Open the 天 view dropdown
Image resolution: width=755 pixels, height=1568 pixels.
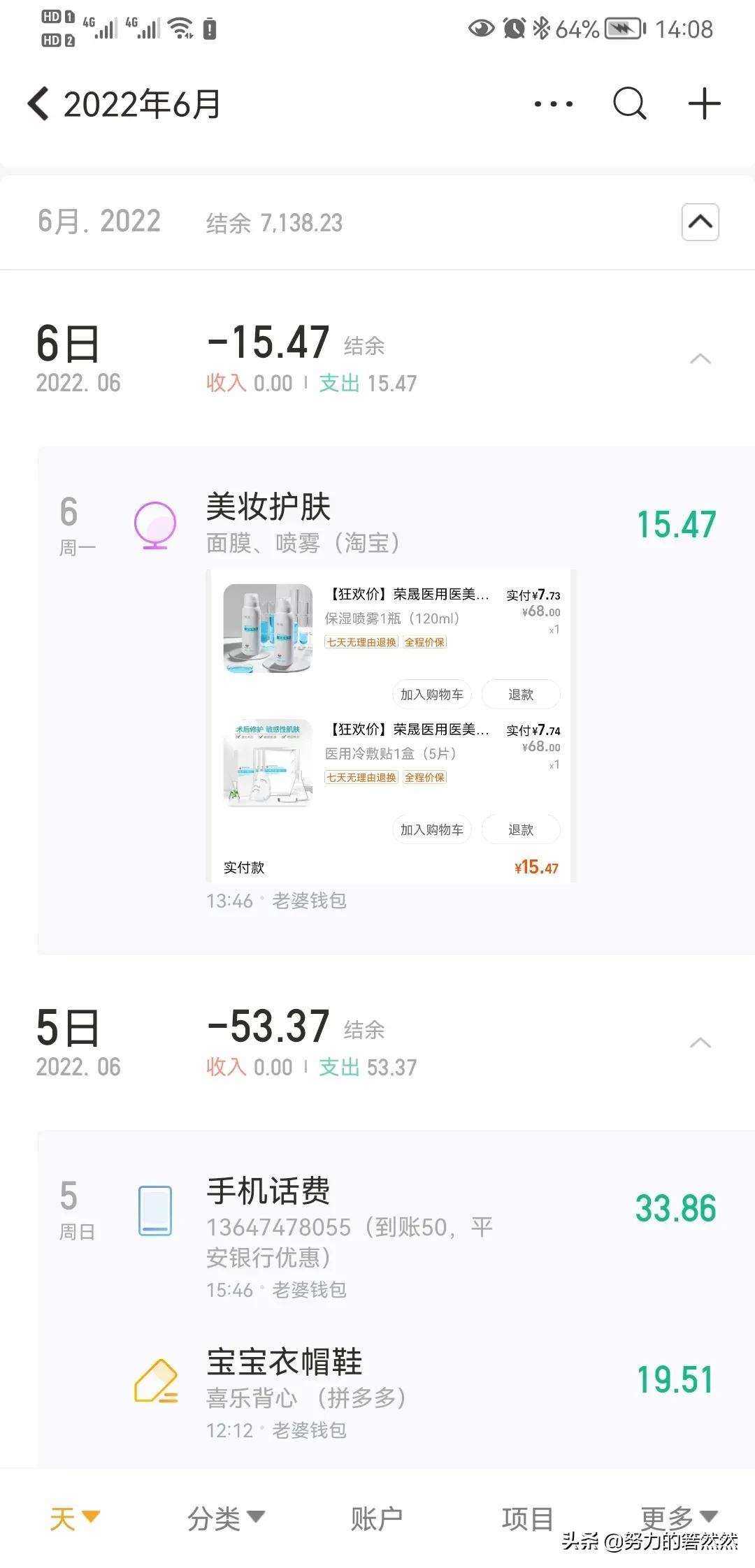74,1518
